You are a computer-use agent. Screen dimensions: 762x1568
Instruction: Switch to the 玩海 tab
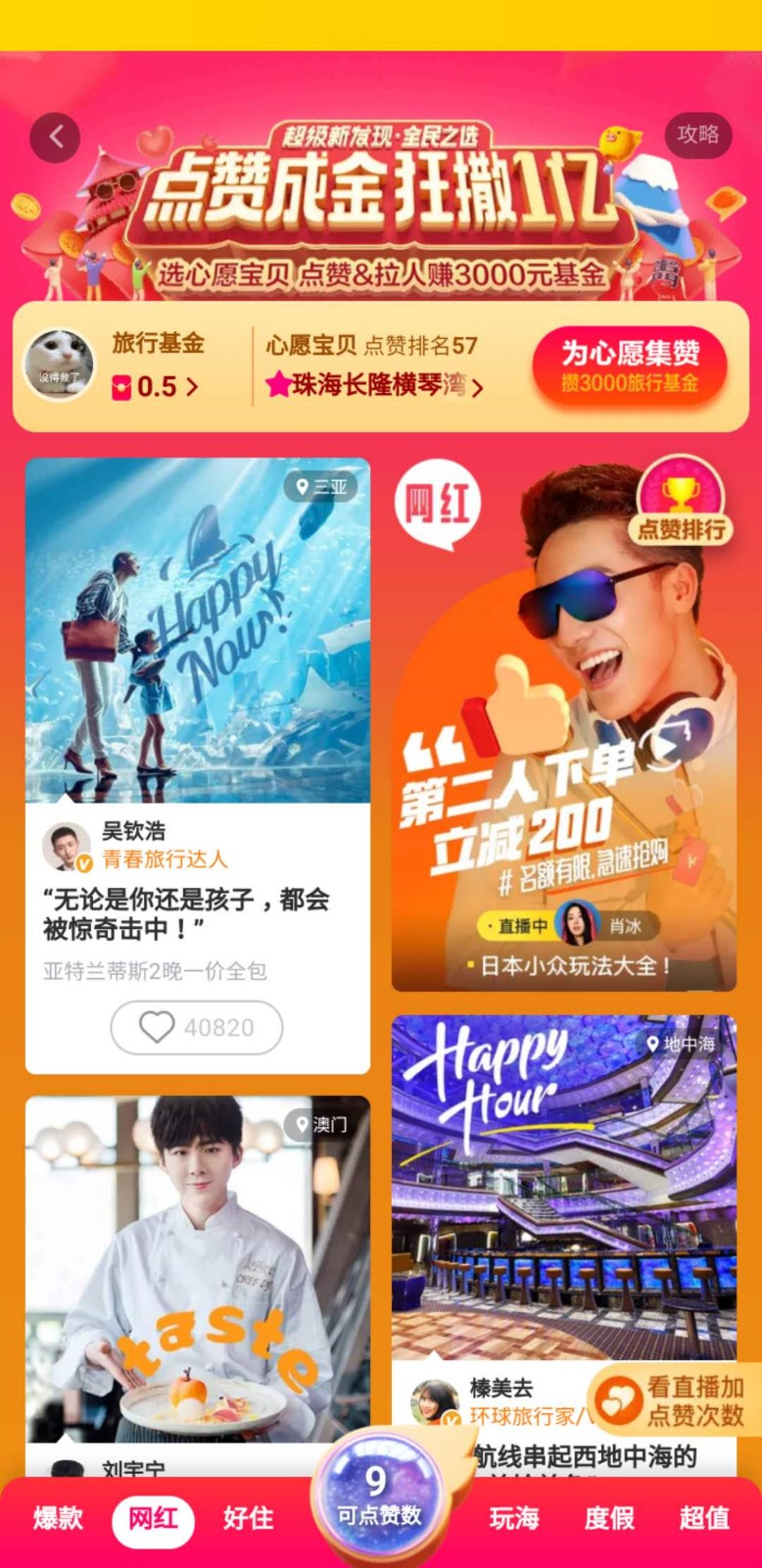click(x=514, y=1518)
